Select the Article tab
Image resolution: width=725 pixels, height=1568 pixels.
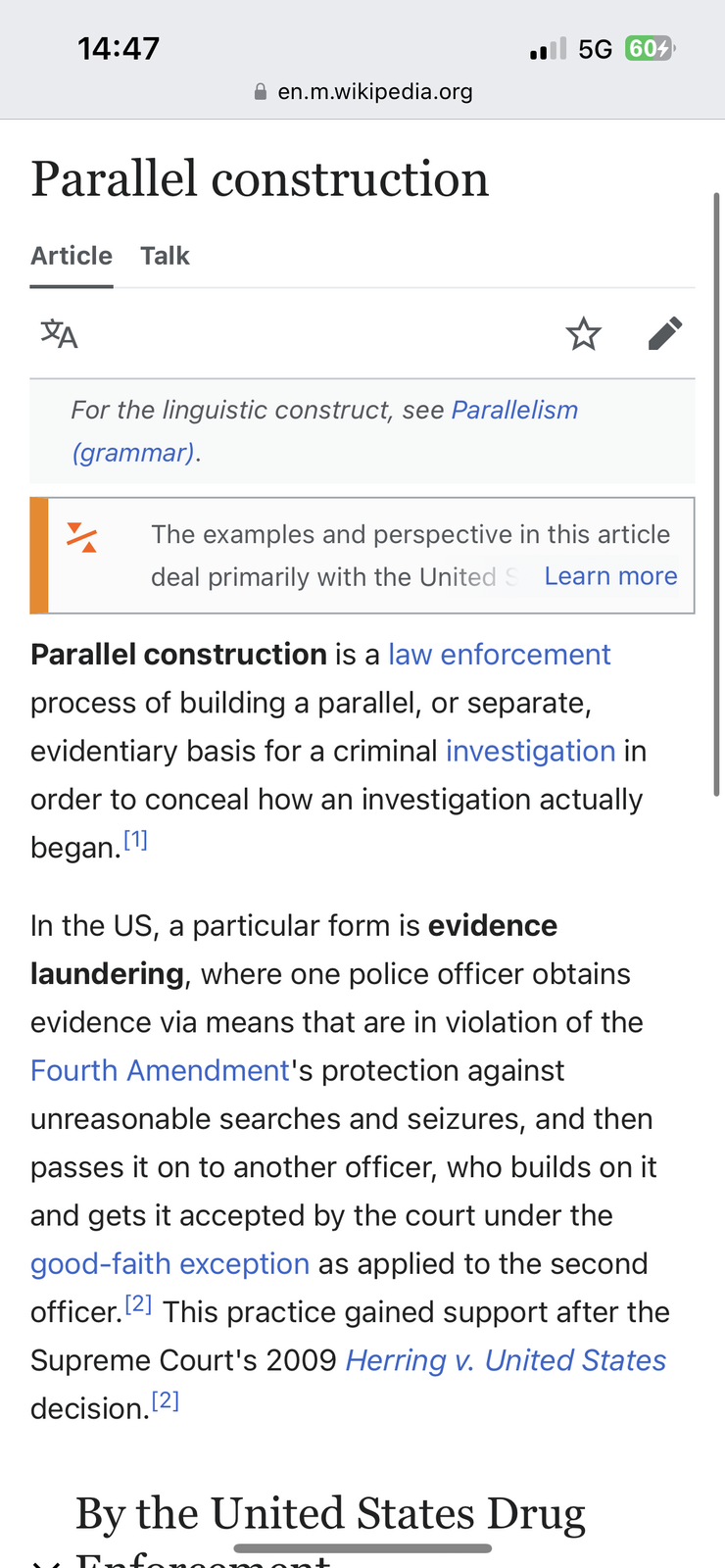[72, 256]
